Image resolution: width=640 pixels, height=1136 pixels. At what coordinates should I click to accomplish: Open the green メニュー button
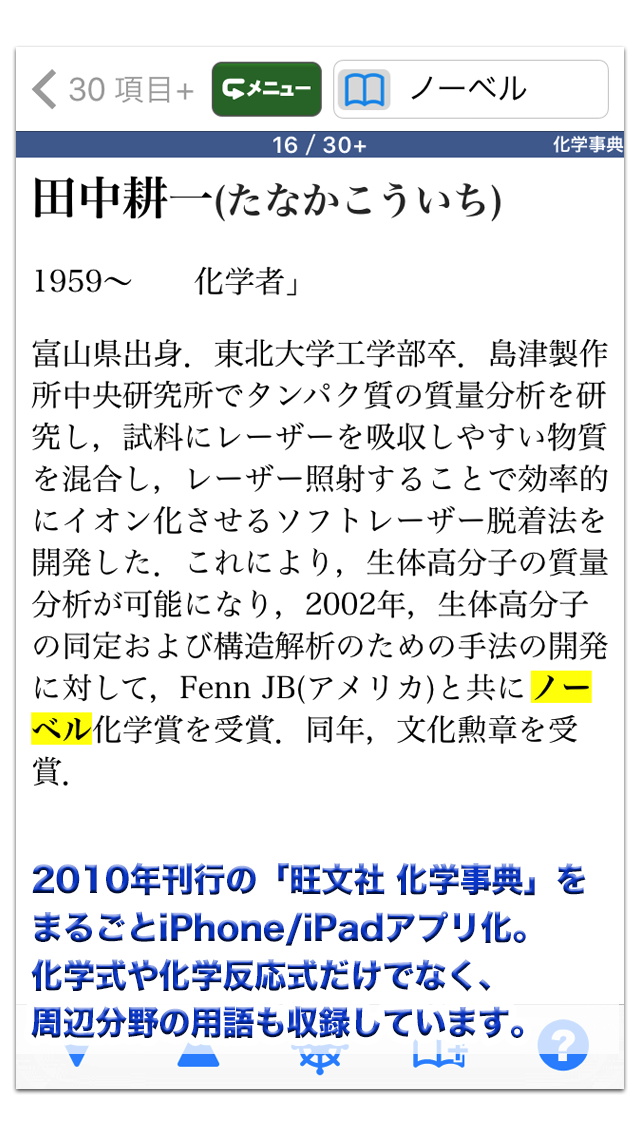pyautogui.click(x=267, y=89)
